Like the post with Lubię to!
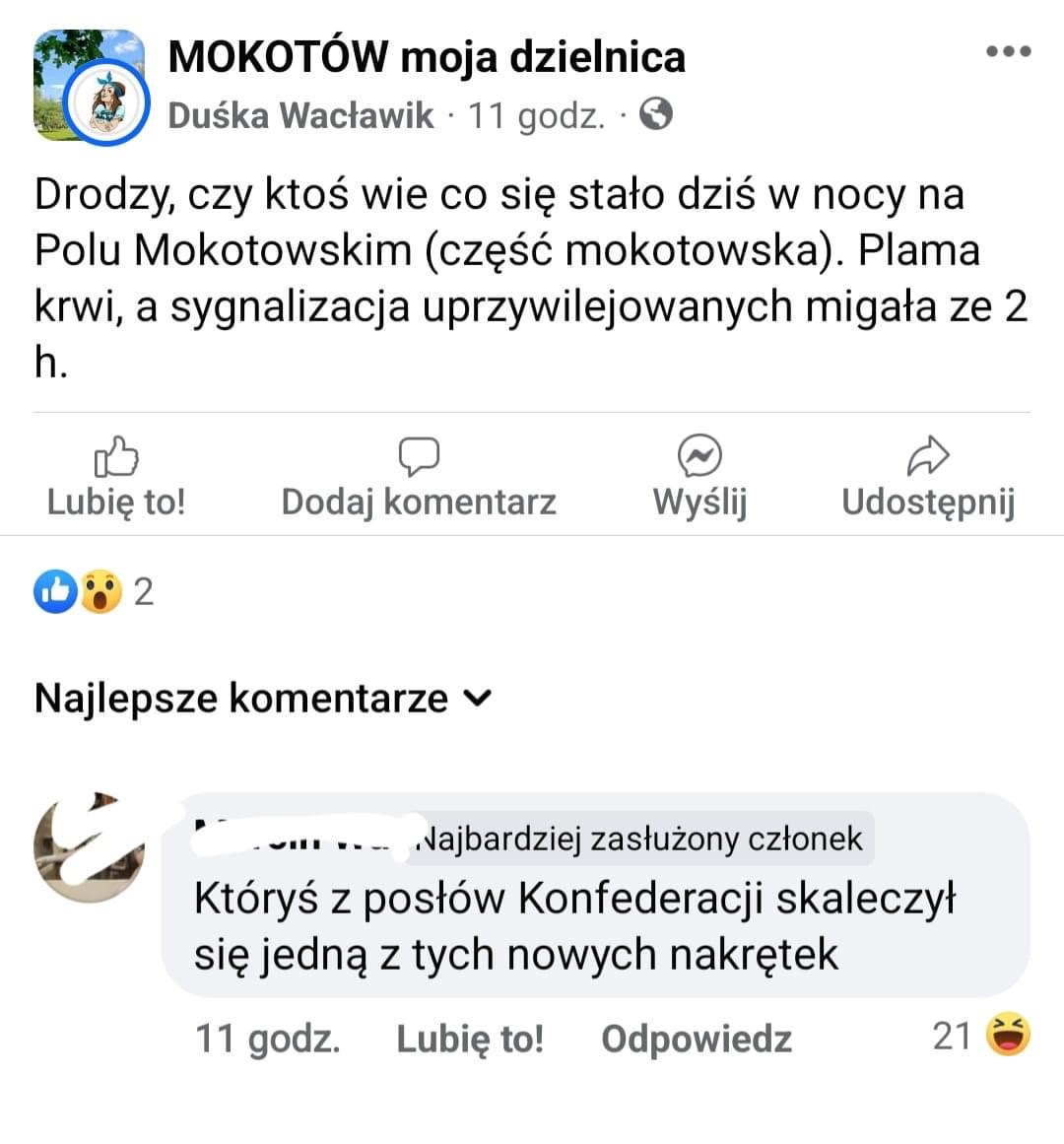 click(116, 479)
